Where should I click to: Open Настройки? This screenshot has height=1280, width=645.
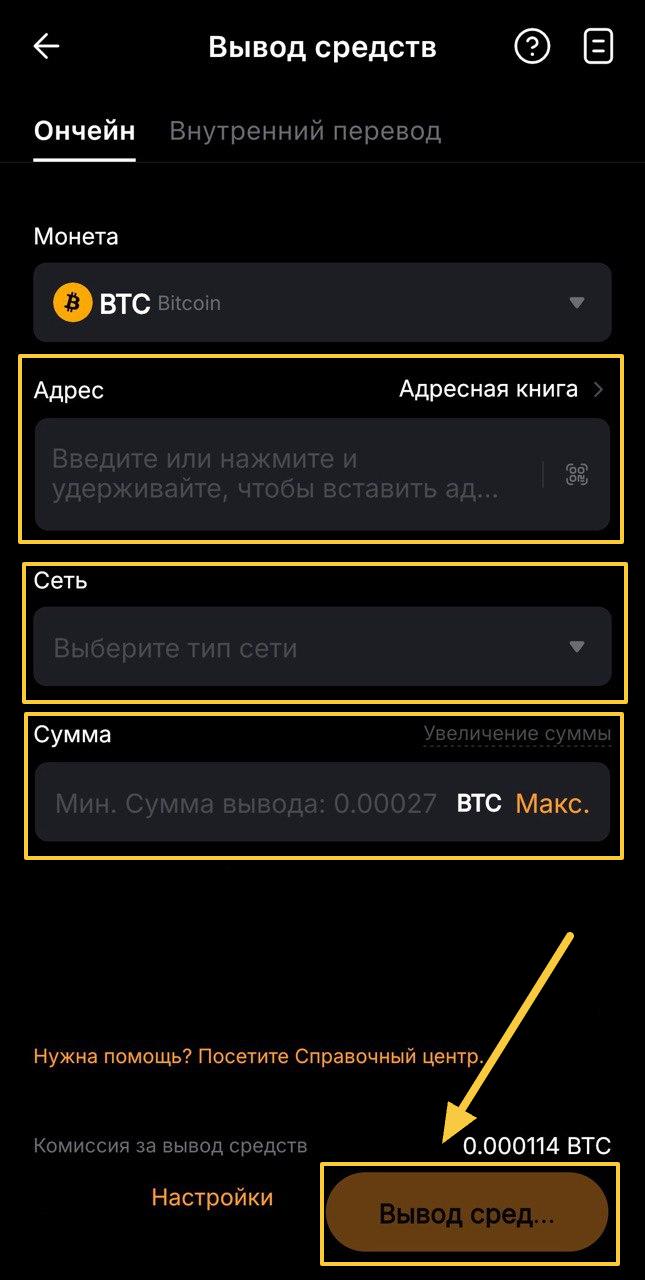[212, 1197]
